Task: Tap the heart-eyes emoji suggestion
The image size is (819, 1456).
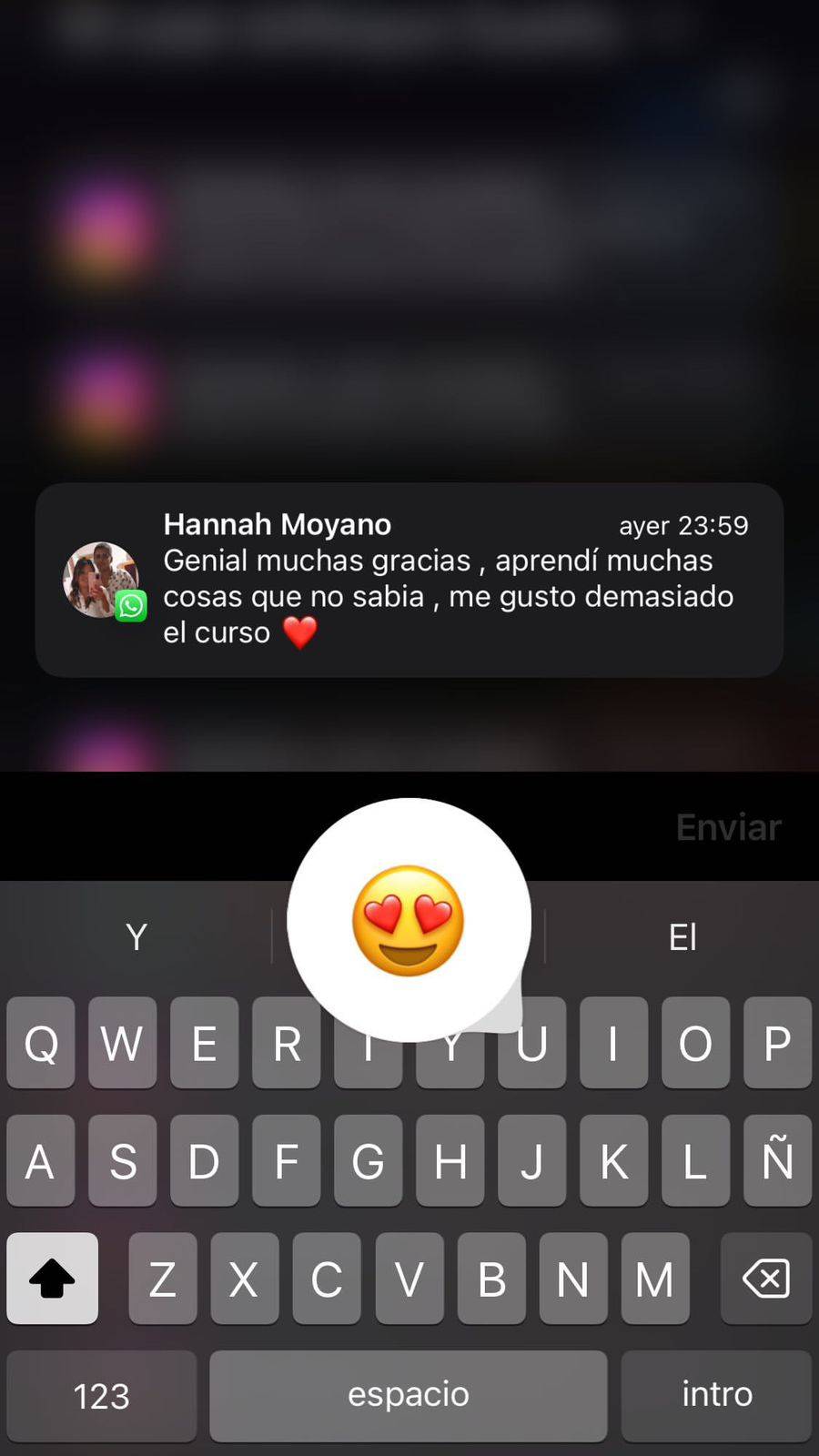Action: tap(409, 921)
